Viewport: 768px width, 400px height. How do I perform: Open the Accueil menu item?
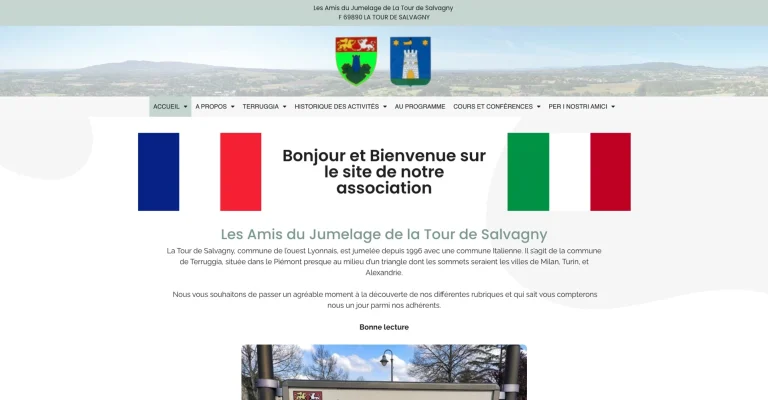pyautogui.click(x=169, y=106)
